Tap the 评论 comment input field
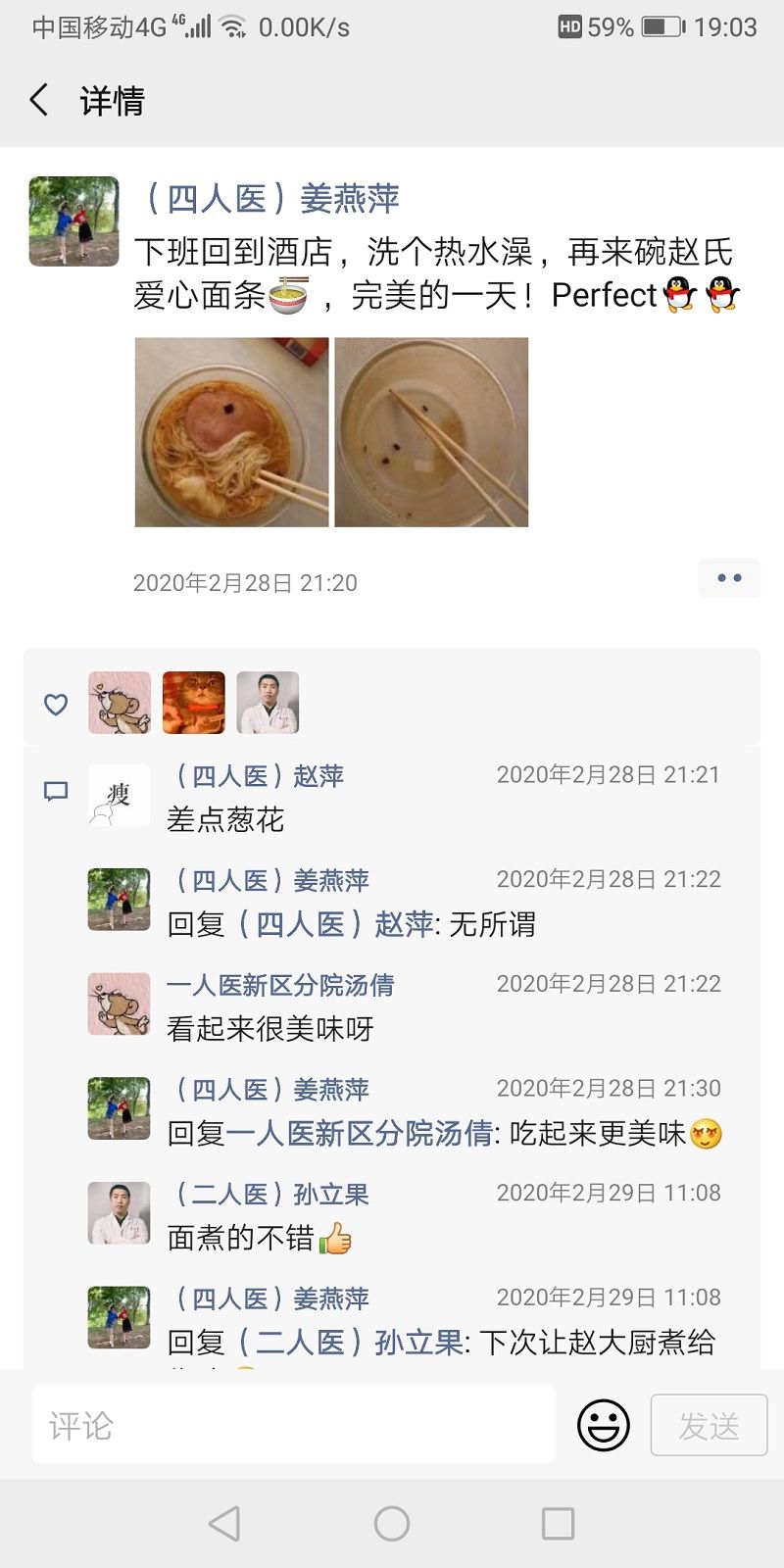The image size is (784, 1568). click(x=294, y=1425)
